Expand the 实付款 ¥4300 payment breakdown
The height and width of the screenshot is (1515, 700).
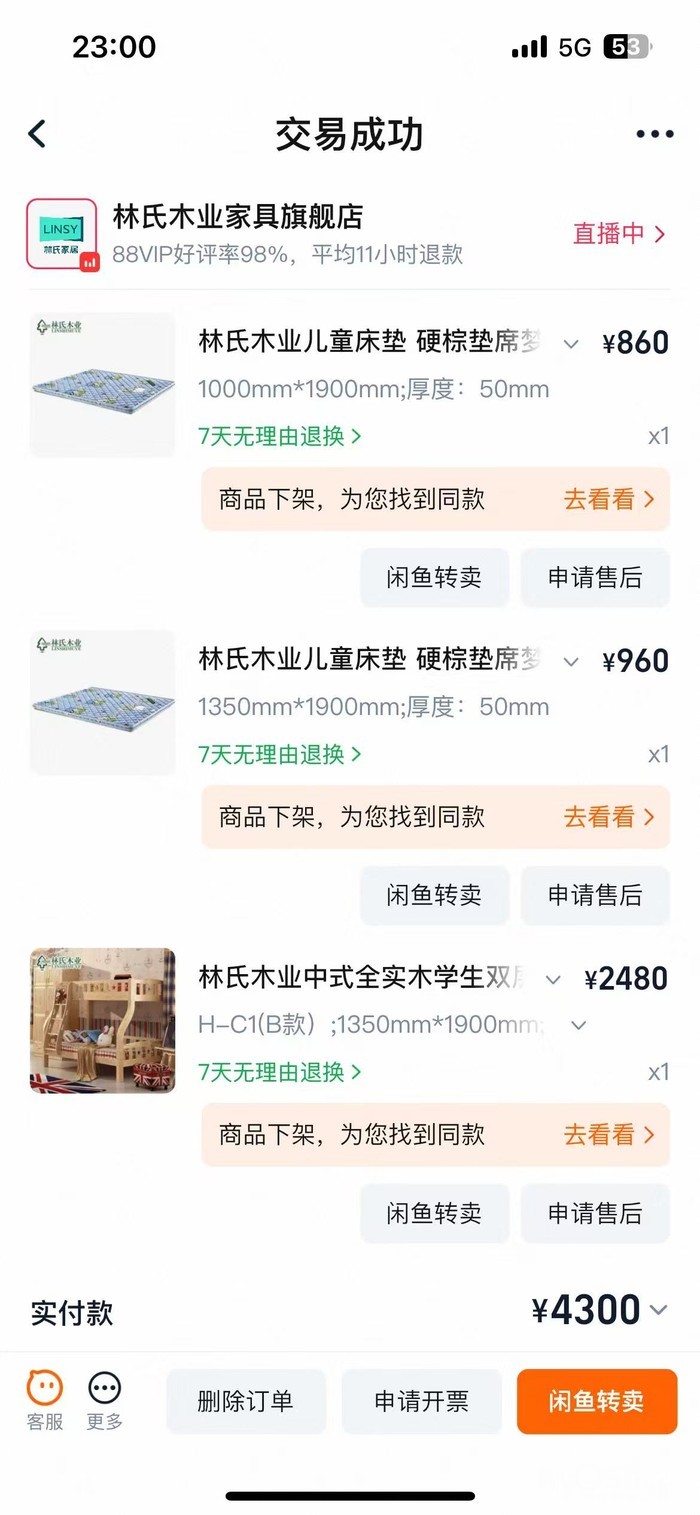(x=658, y=1310)
